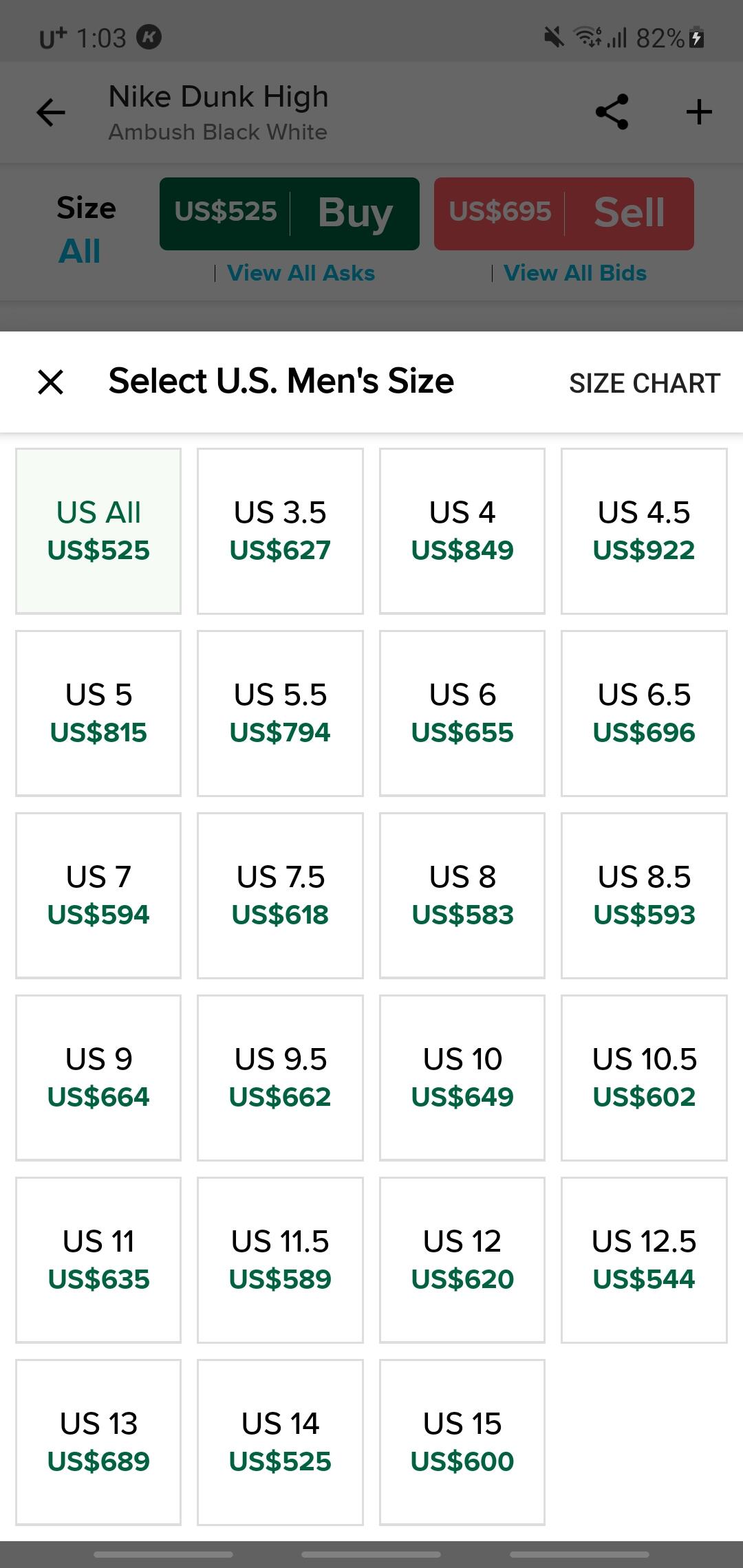743x1568 pixels.
Task: Select size US 6
Action: coord(462,713)
